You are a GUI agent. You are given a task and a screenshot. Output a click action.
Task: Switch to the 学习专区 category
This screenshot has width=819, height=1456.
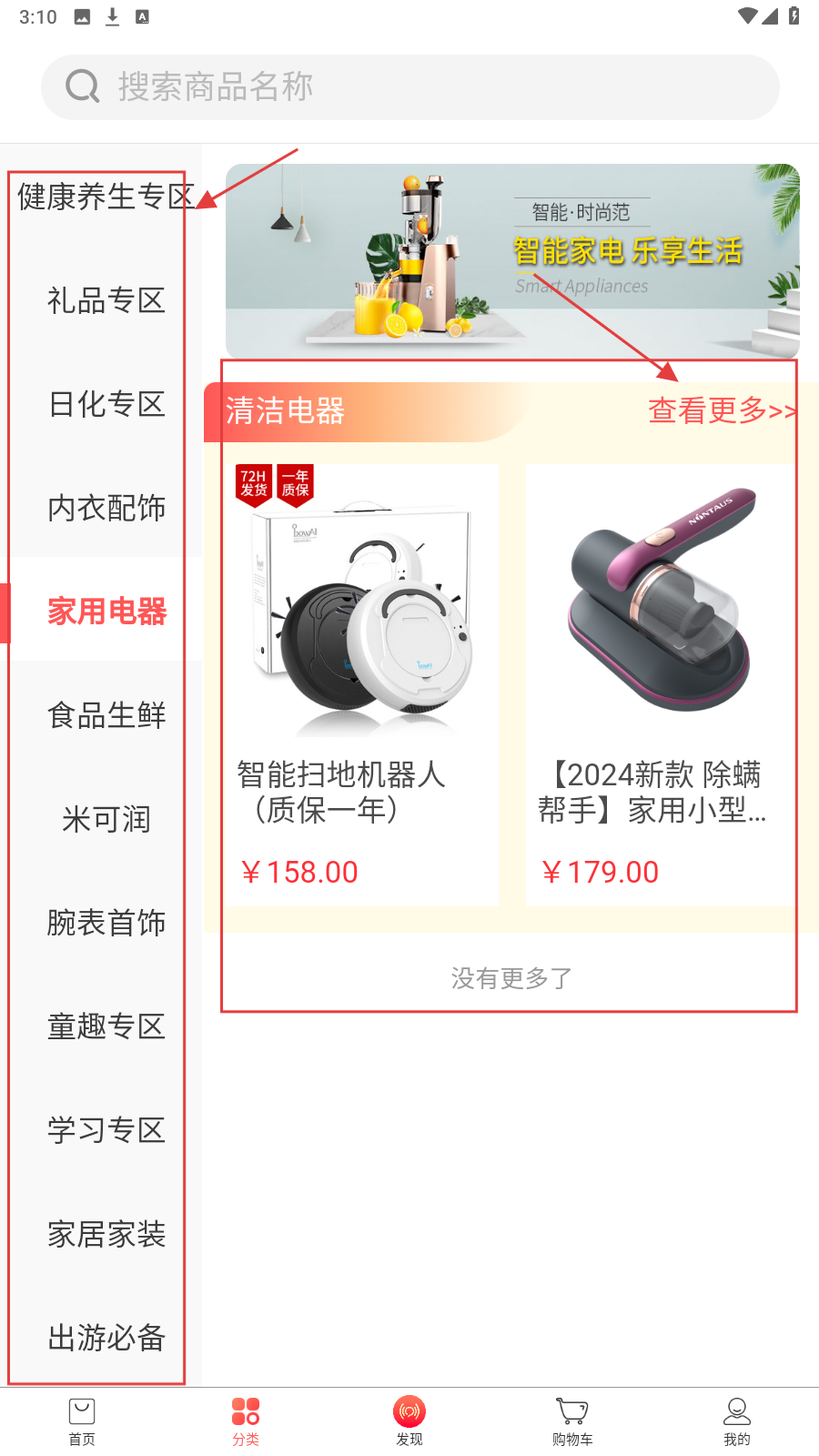tap(106, 1130)
